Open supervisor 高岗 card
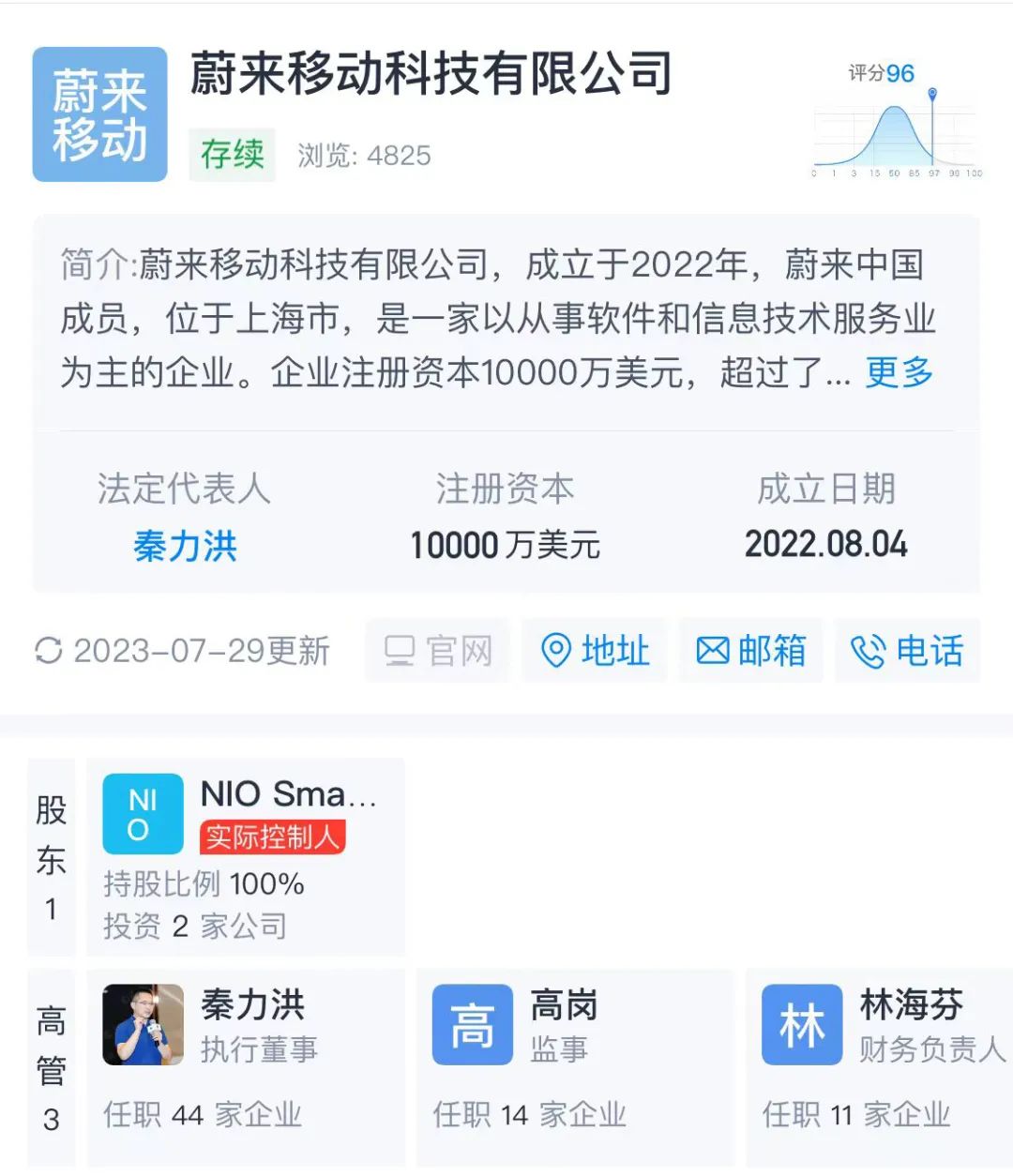This screenshot has width=1013, height=1176. pos(574,1067)
